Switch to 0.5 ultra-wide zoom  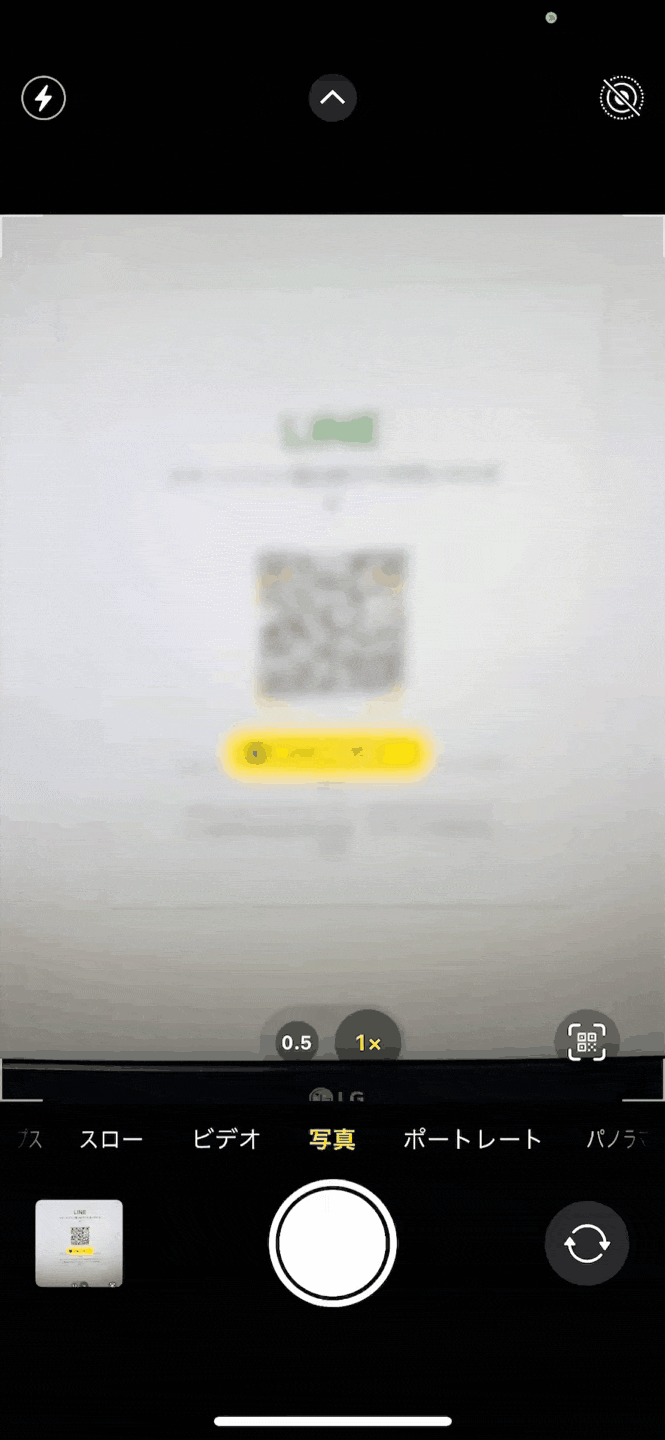296,1043
